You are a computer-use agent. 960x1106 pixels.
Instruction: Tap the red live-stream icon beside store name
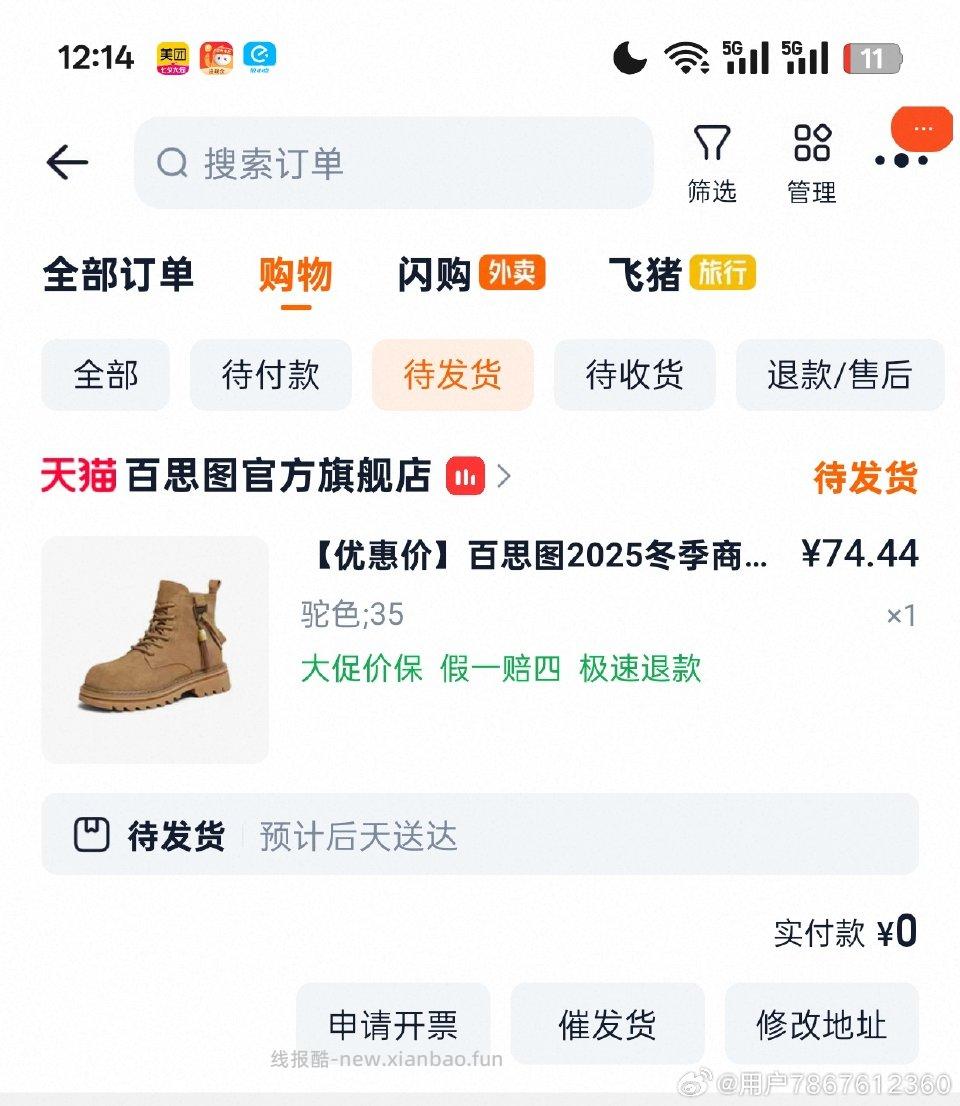[464, 477]
